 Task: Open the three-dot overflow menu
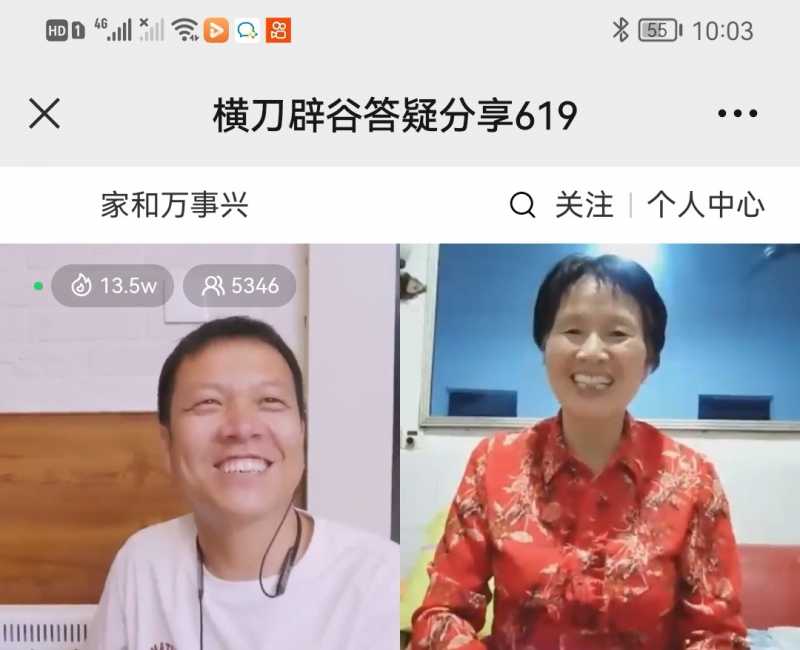pyautogui.click(x=737, y=114)
